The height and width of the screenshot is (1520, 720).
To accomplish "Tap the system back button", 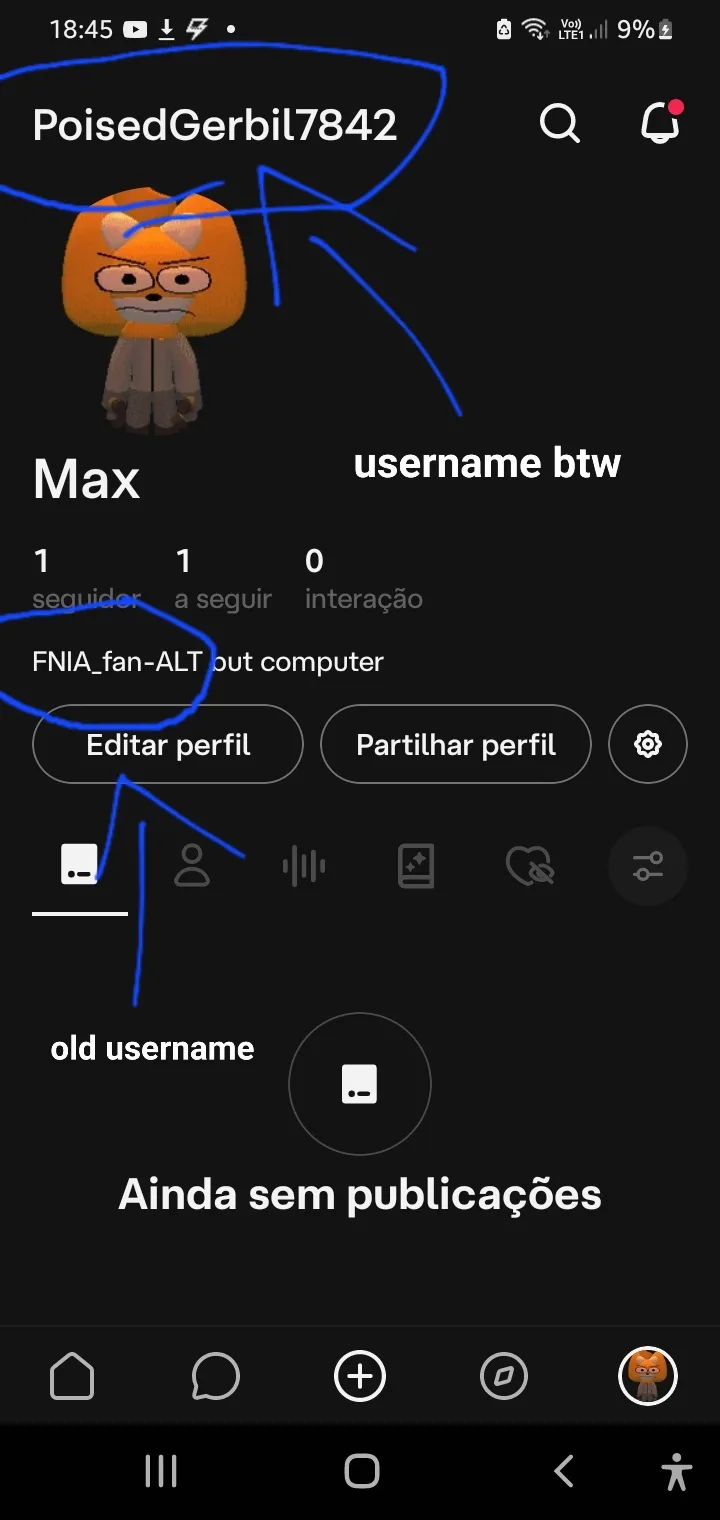I will coord(564,1471).
